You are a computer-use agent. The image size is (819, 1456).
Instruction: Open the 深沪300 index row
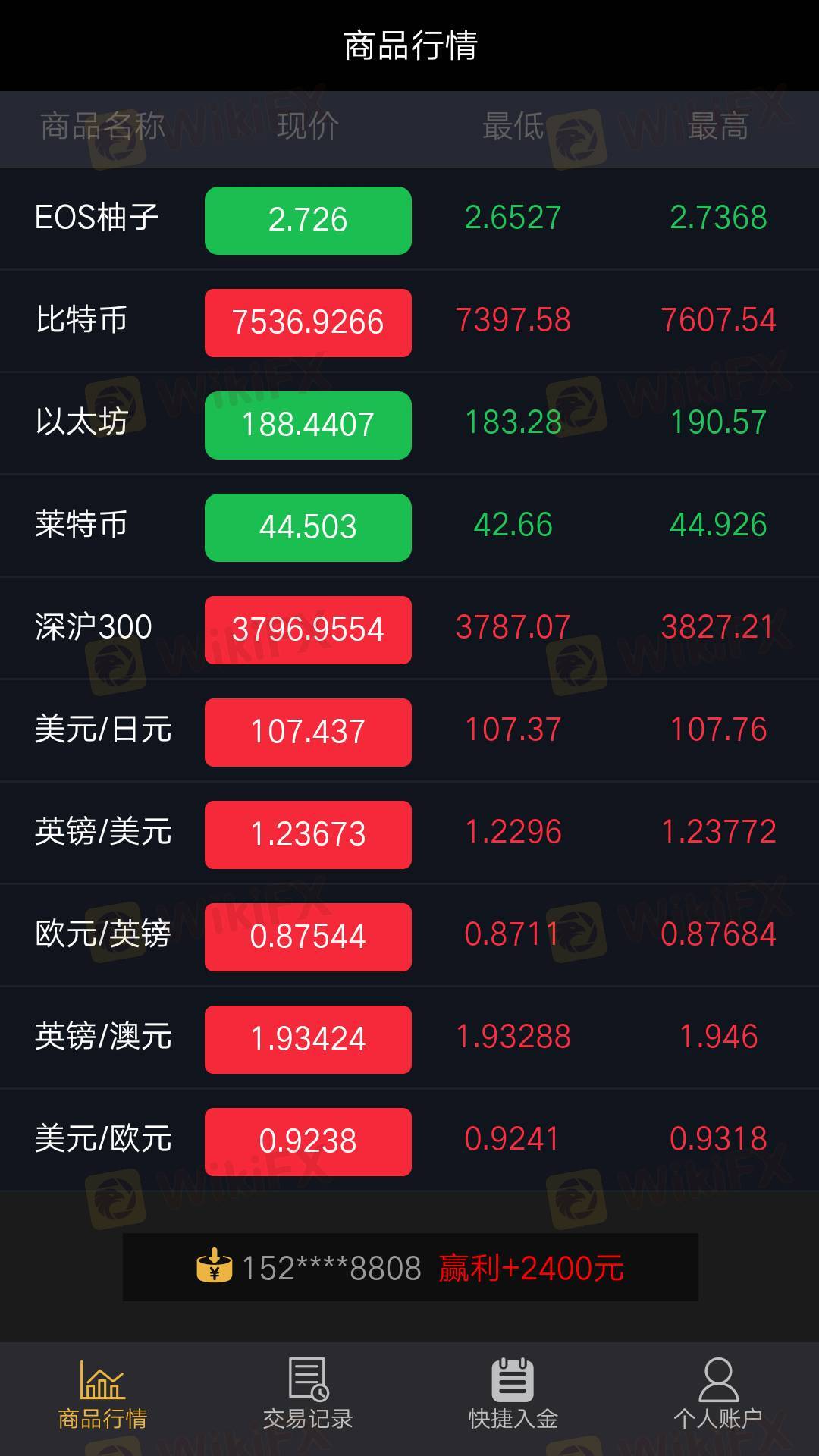(409, 629)
